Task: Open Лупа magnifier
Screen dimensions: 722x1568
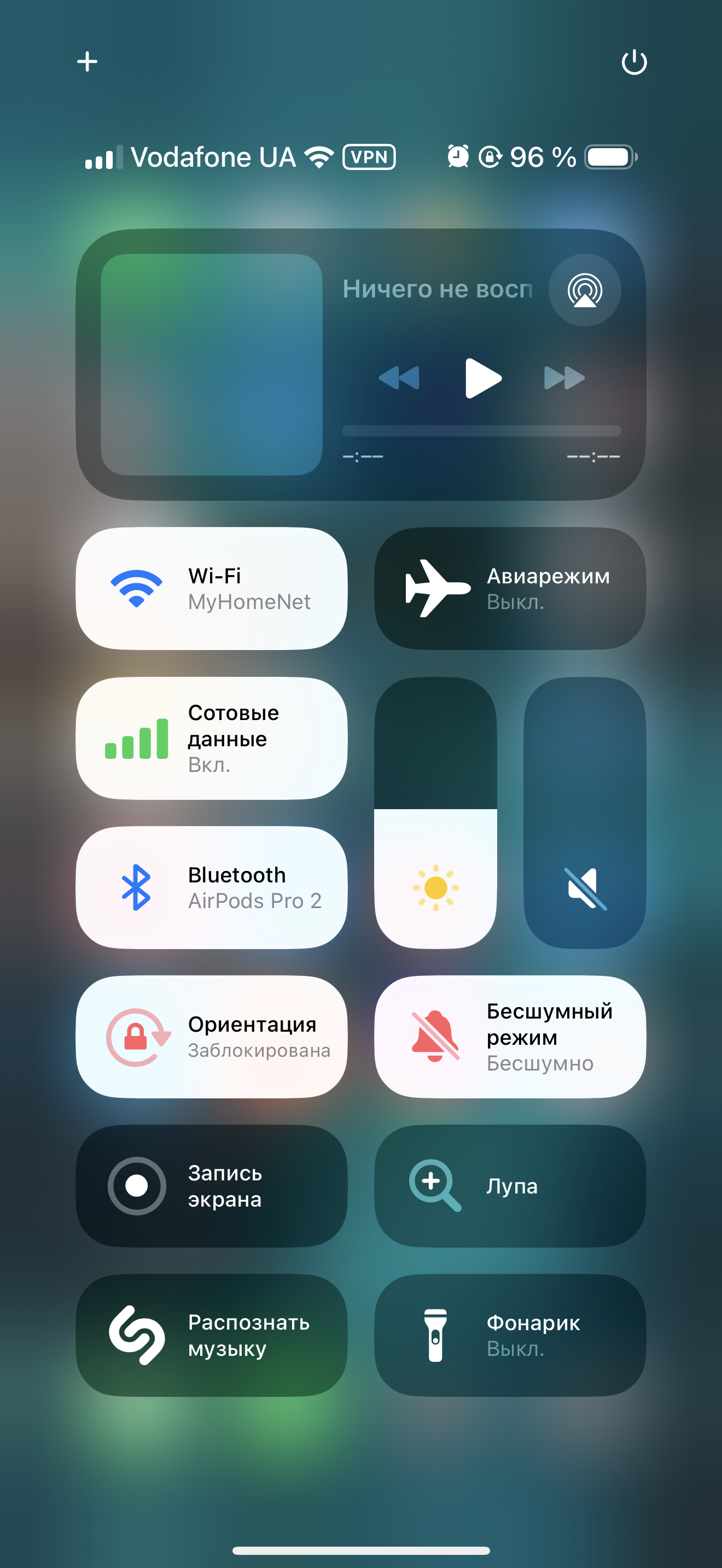Action: pyautogui.click(x=510, y=1186)
